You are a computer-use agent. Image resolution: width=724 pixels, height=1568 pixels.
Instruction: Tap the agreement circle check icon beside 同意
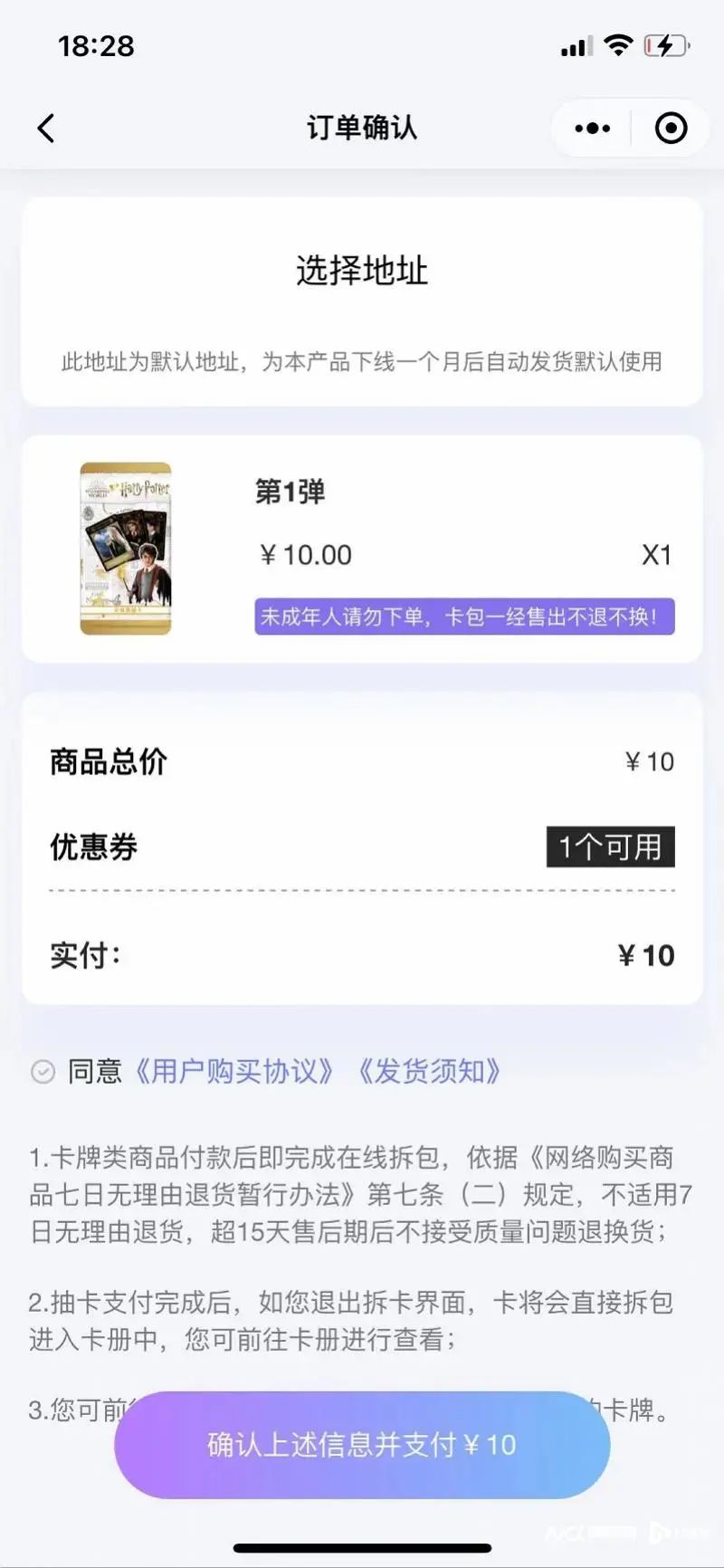coord(41,1072)
